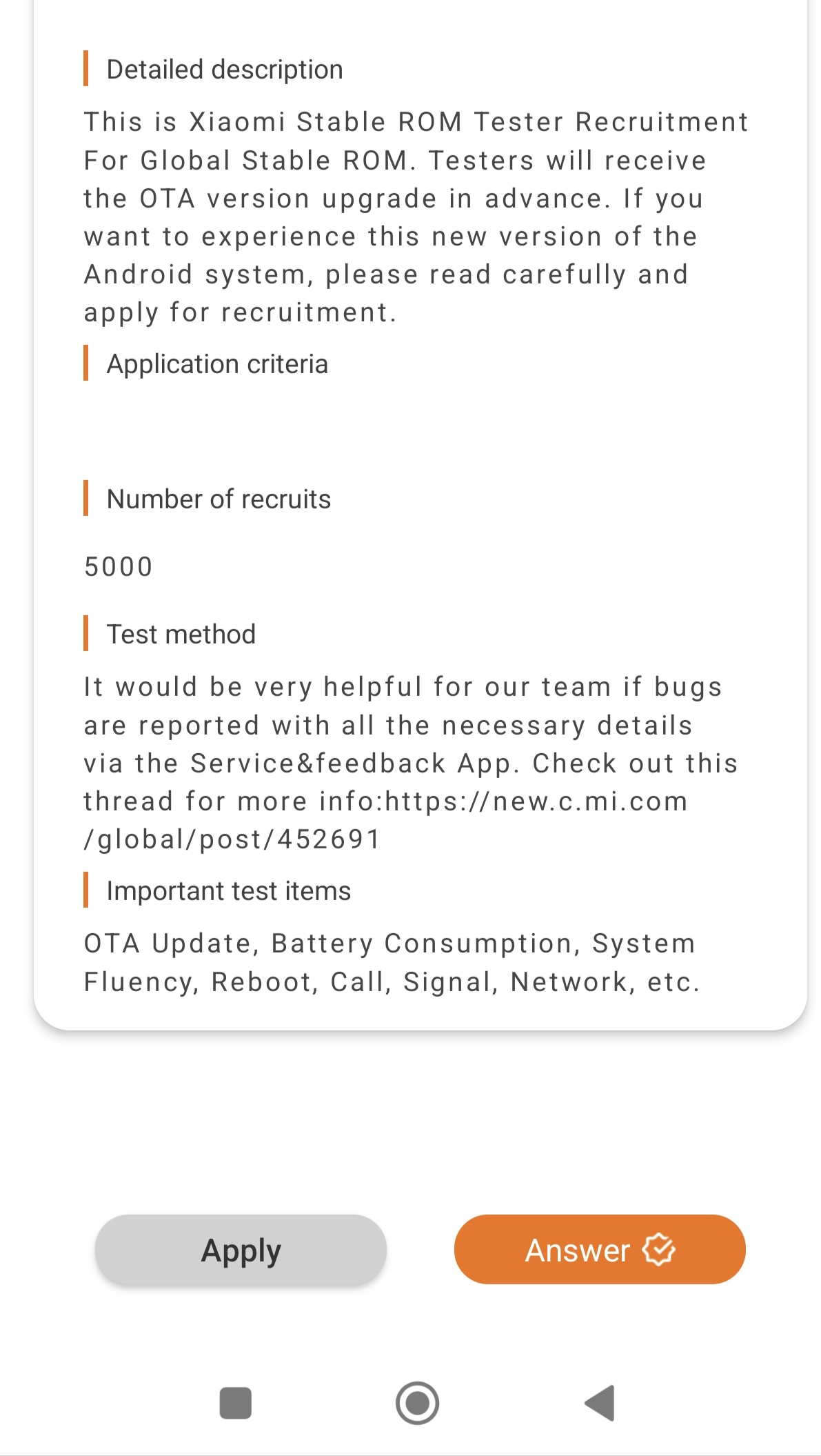821x1456 pixels.
Task: Go to the home screen
Action: click(417, 1403)
